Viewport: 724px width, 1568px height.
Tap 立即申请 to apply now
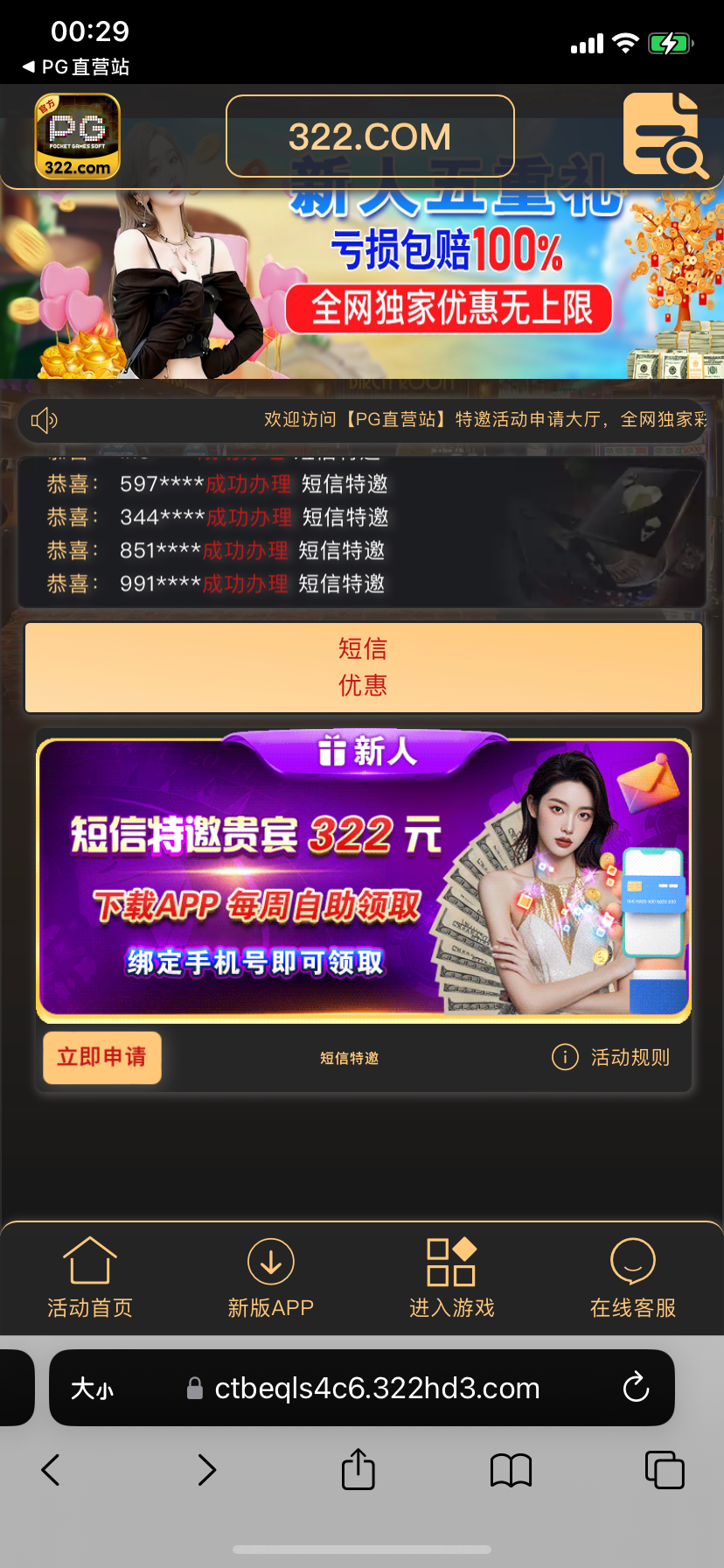(102, 1057)
